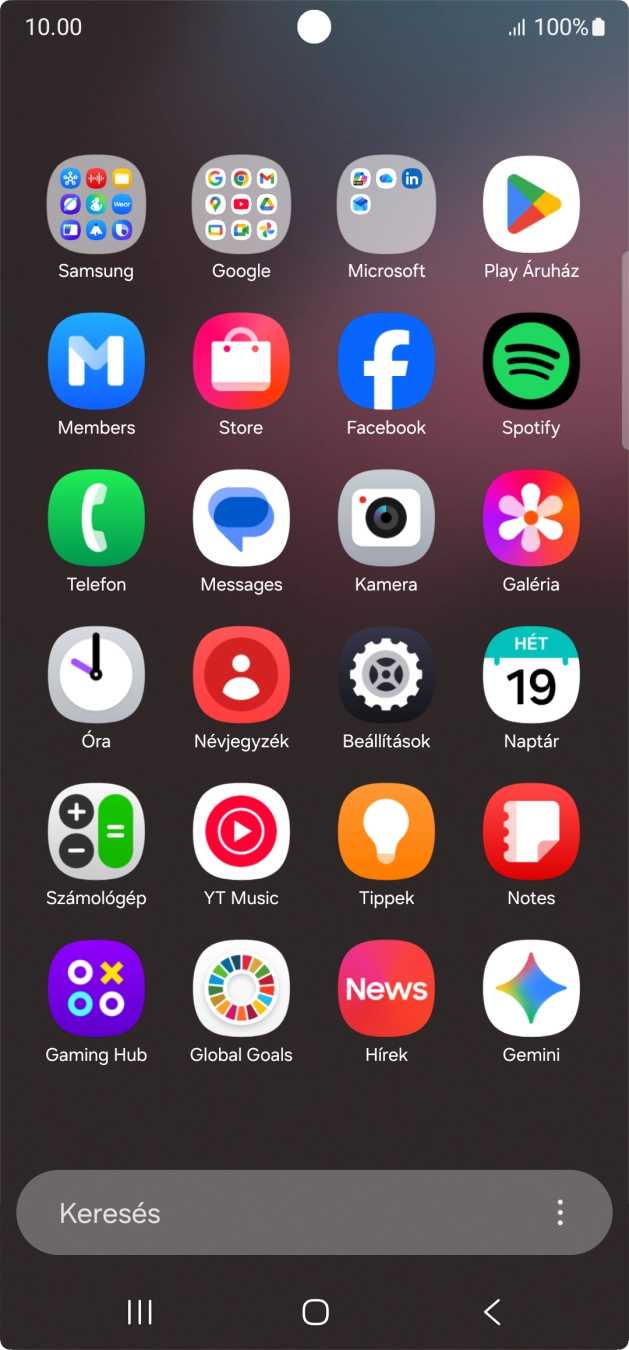The height and width of the screenshot is (1350, 629).
Task: Launch Play Áruház
Action: click(x=531, y=204)
